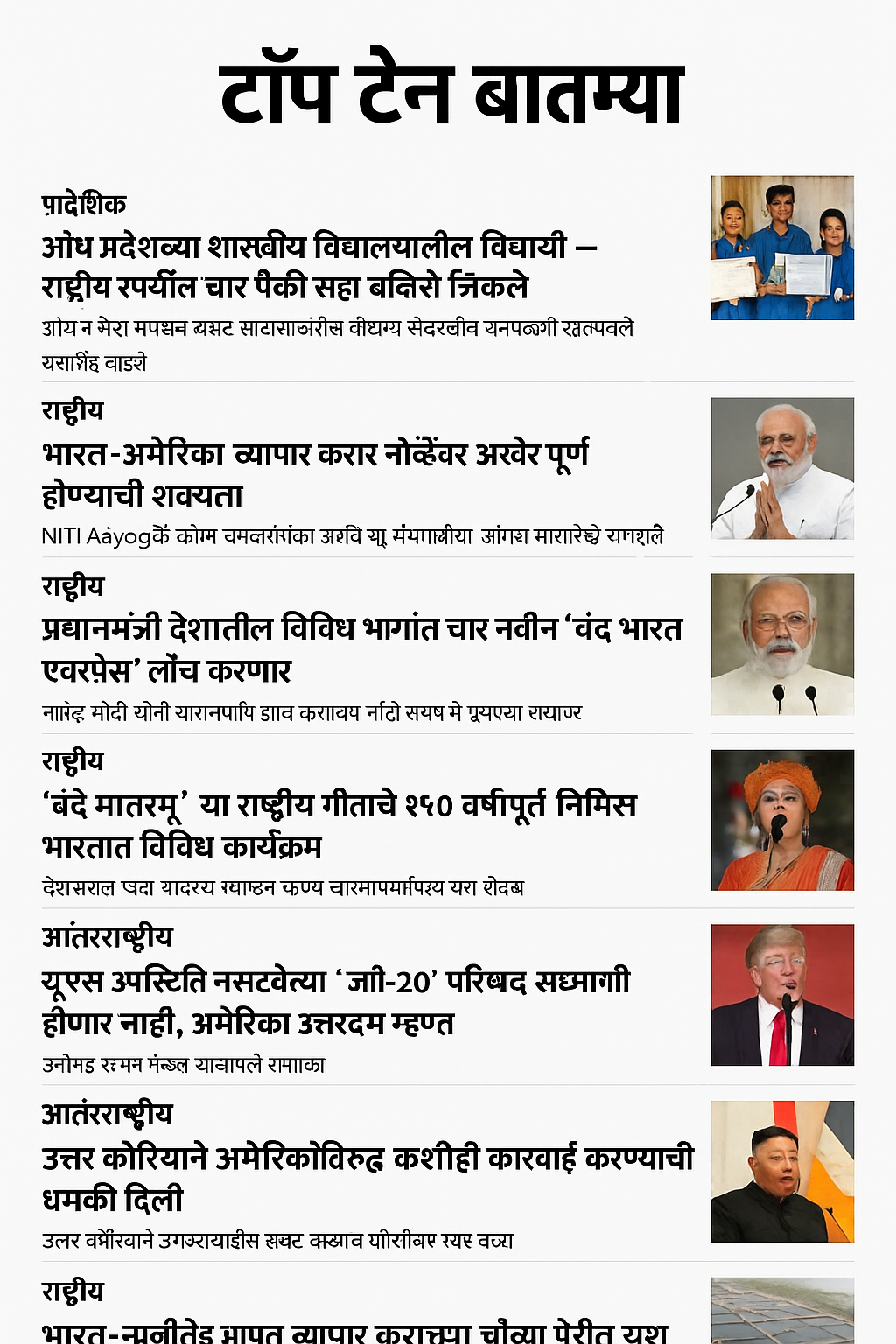Screen dimensions: 896x1344
Task: Open the 'जी-20' परिषद news item
Action: [x=336, y=1002]
